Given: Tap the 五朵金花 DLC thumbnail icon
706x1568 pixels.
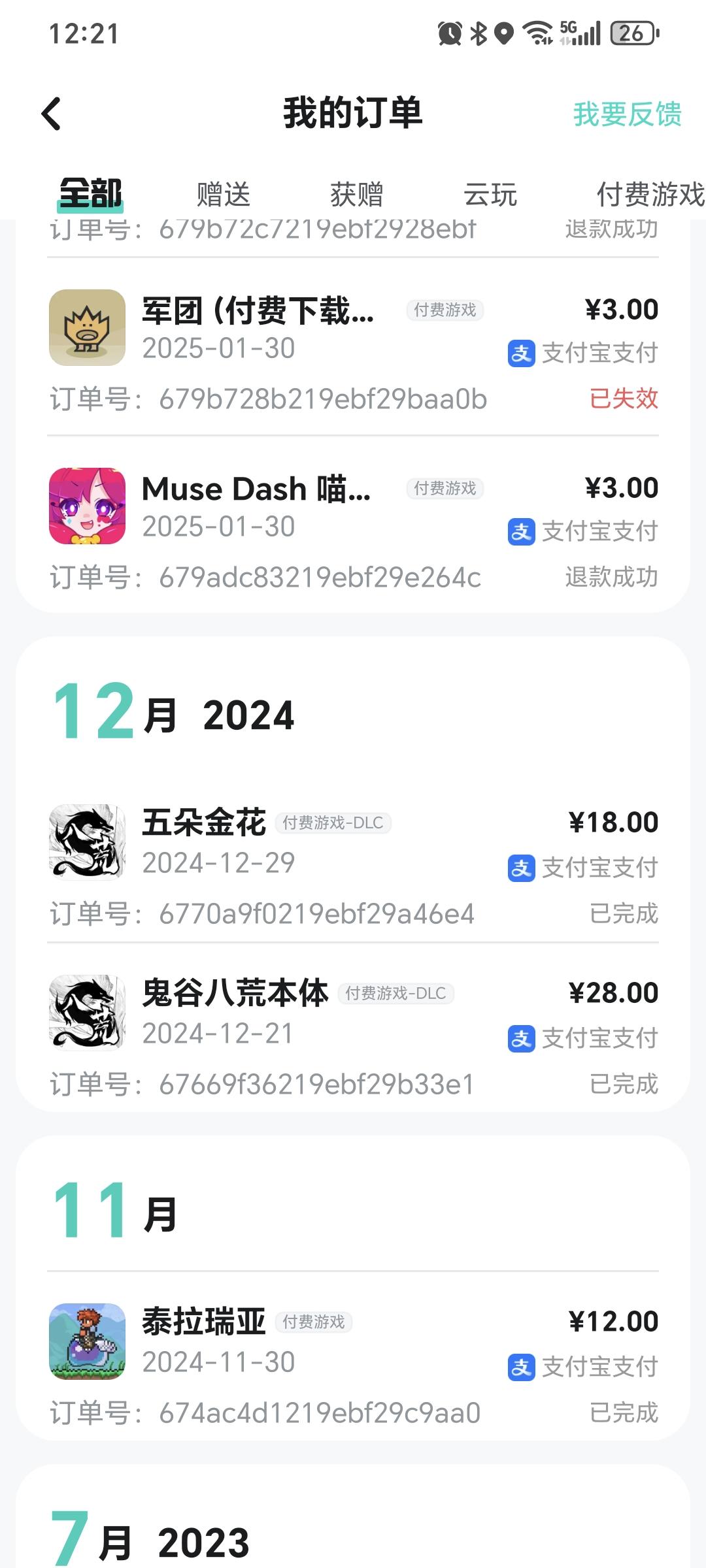Looking at the screenshot, I should [x=87, y=843].
